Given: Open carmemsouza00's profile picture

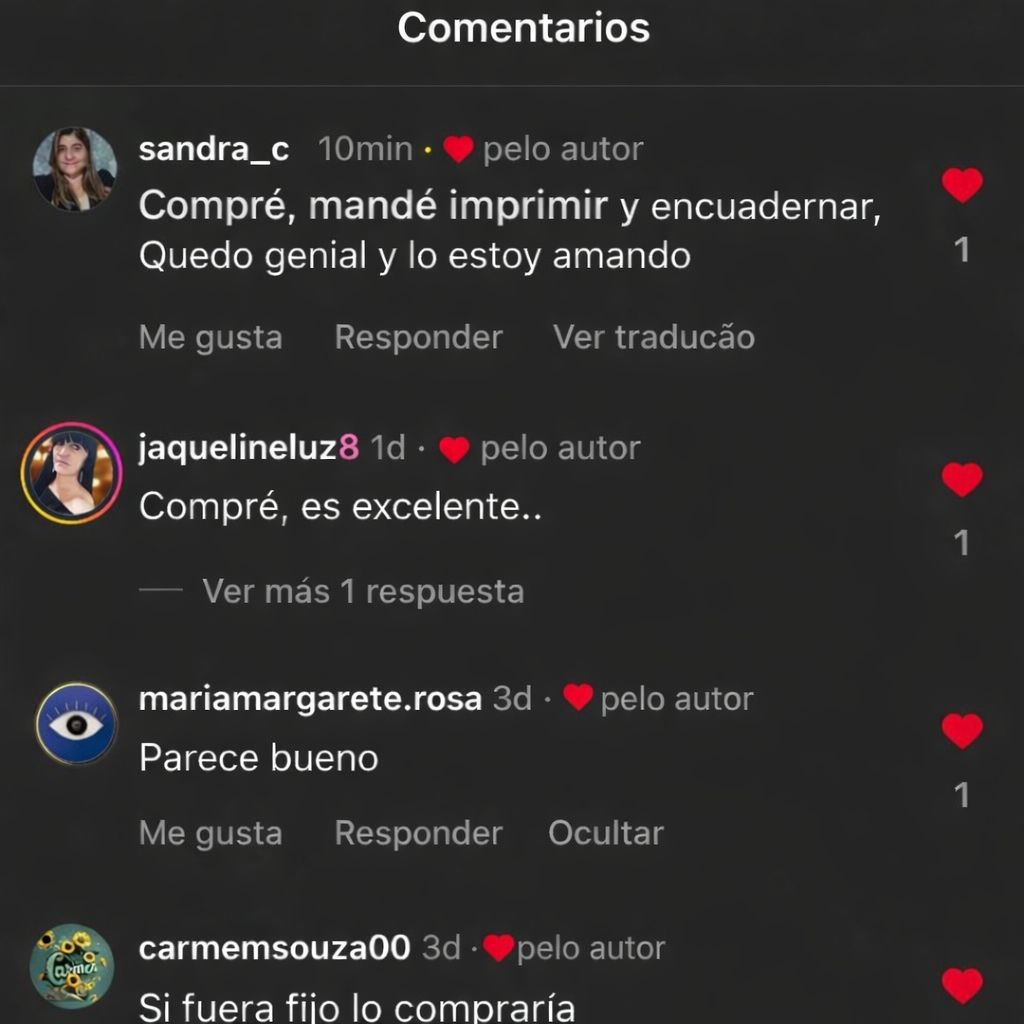Looking at the screenshot, I should 72,966.
